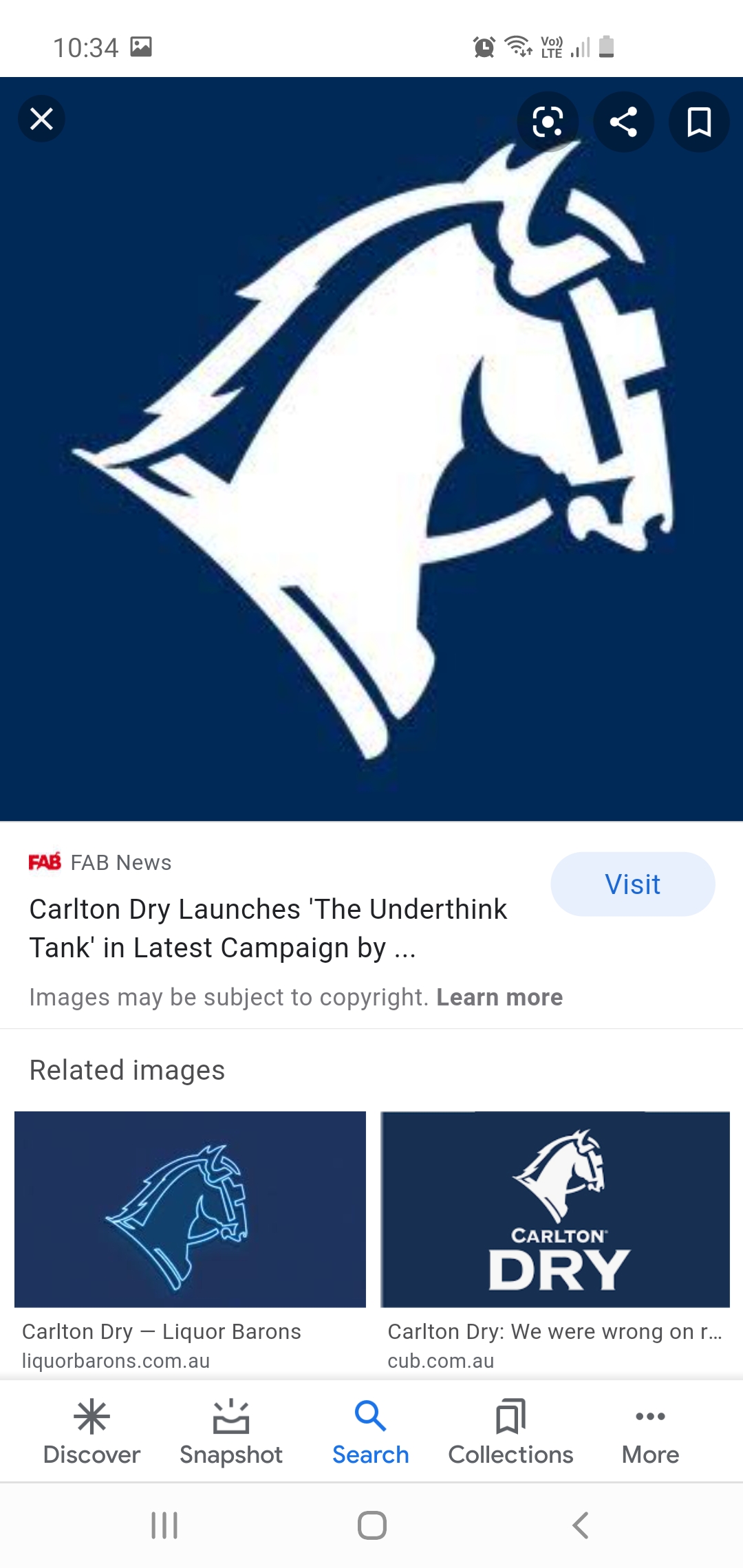Open Google Lens visual search icon

pos(548,122)
